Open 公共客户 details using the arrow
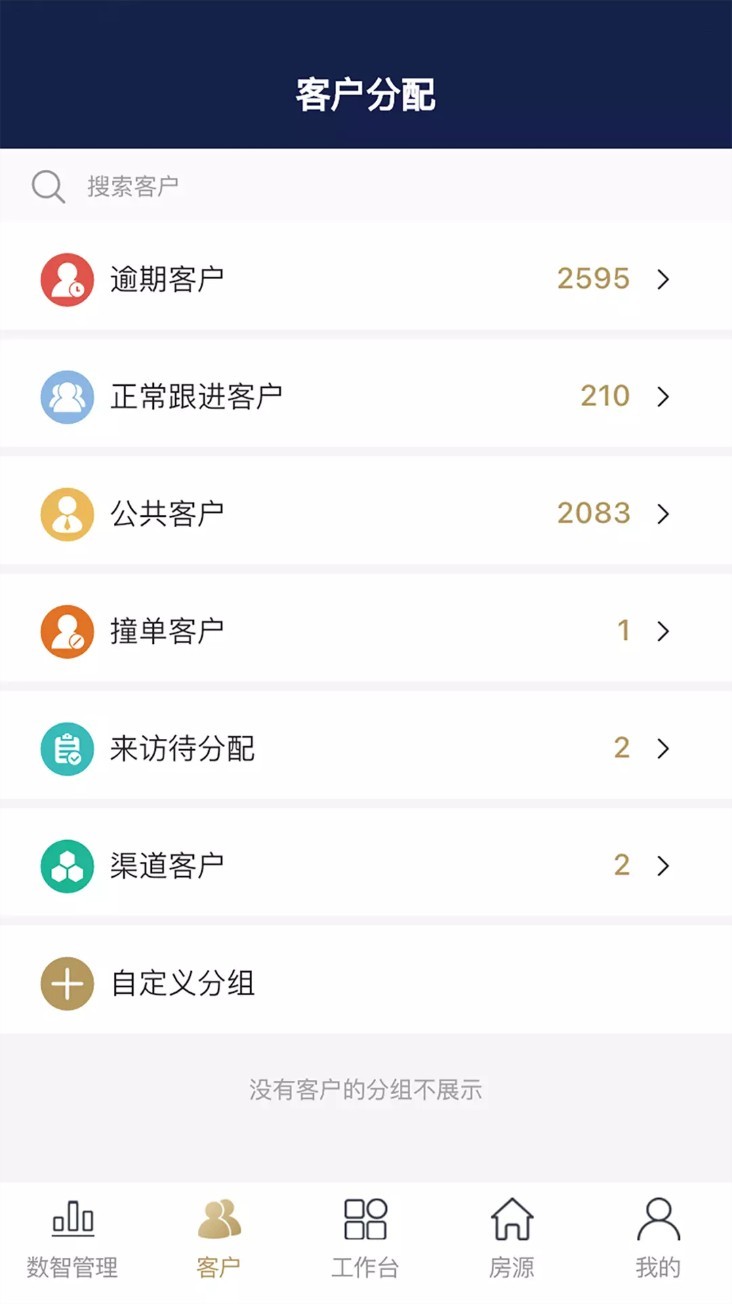 pos(663,513)
